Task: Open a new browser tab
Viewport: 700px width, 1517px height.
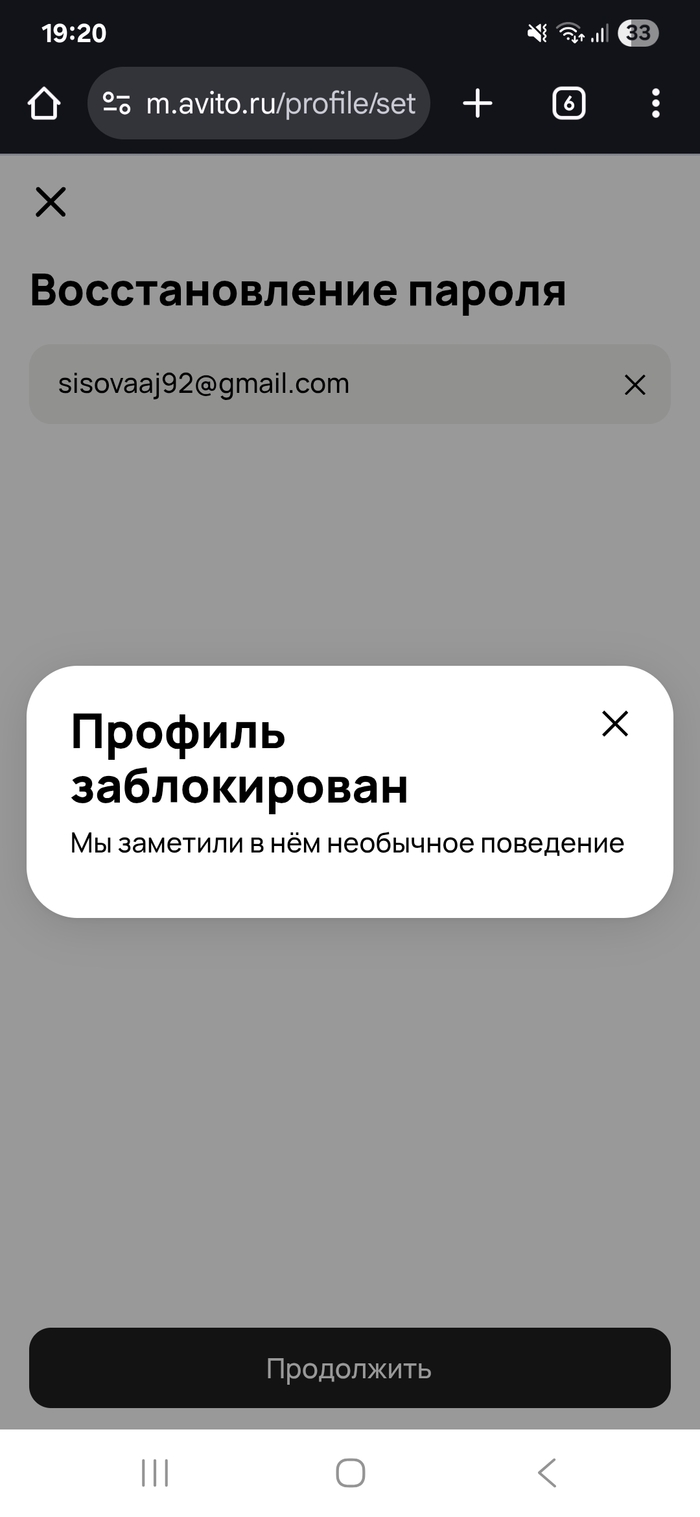Action: tap(478, 103)
